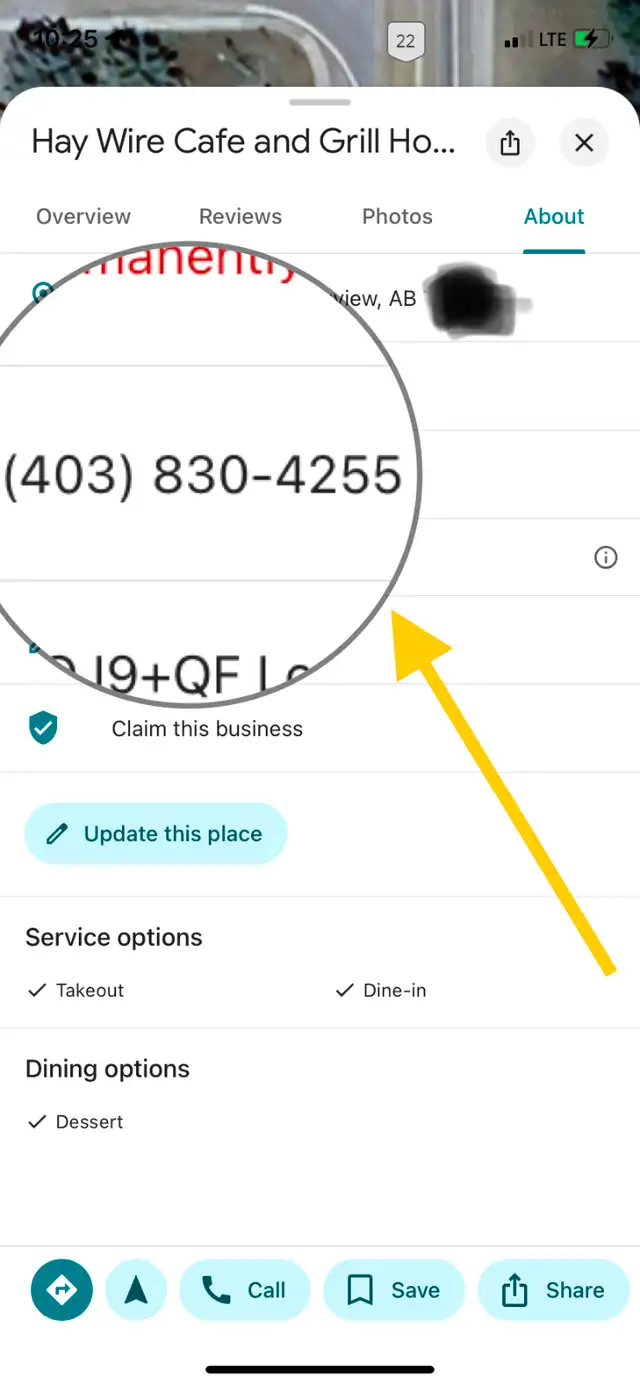640x1386 pixels.
Task: Close the Hay Wire Cafe details sheet
Action: [x=584, y=143]
